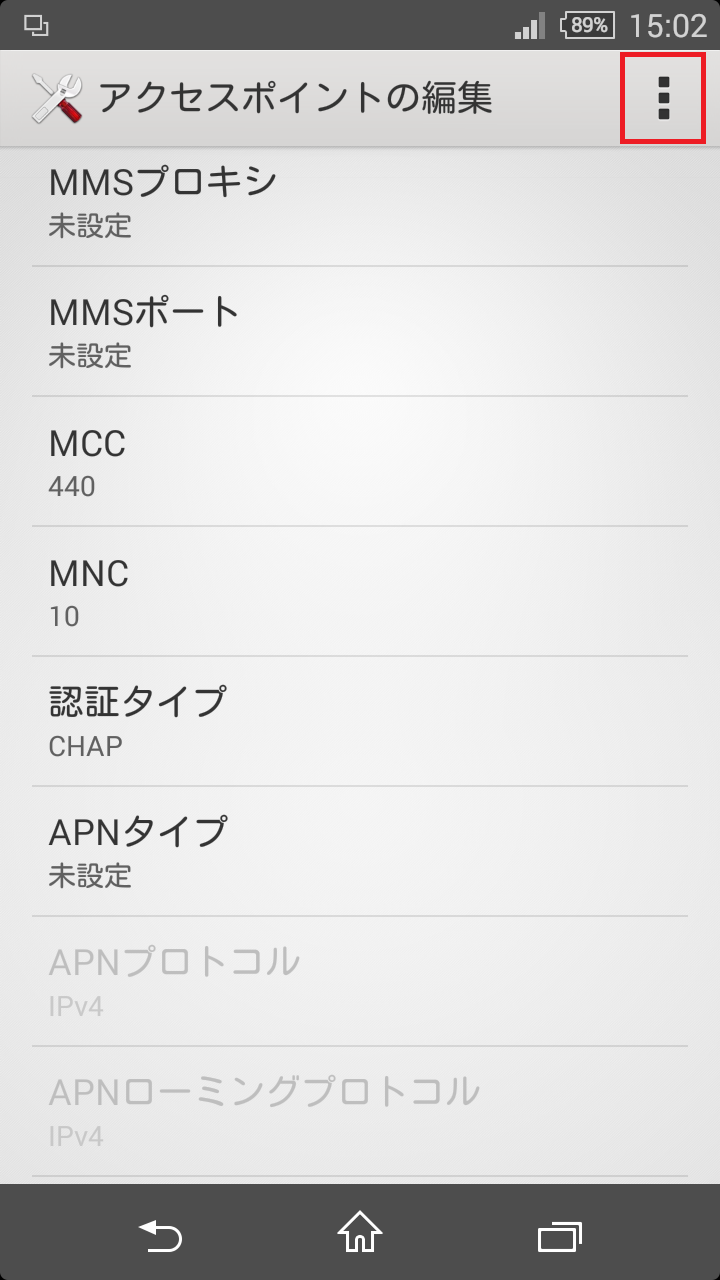Tap the APNローミングプロトコル entry
This screenshot has height=1280, width=720.
point(360,1108)
